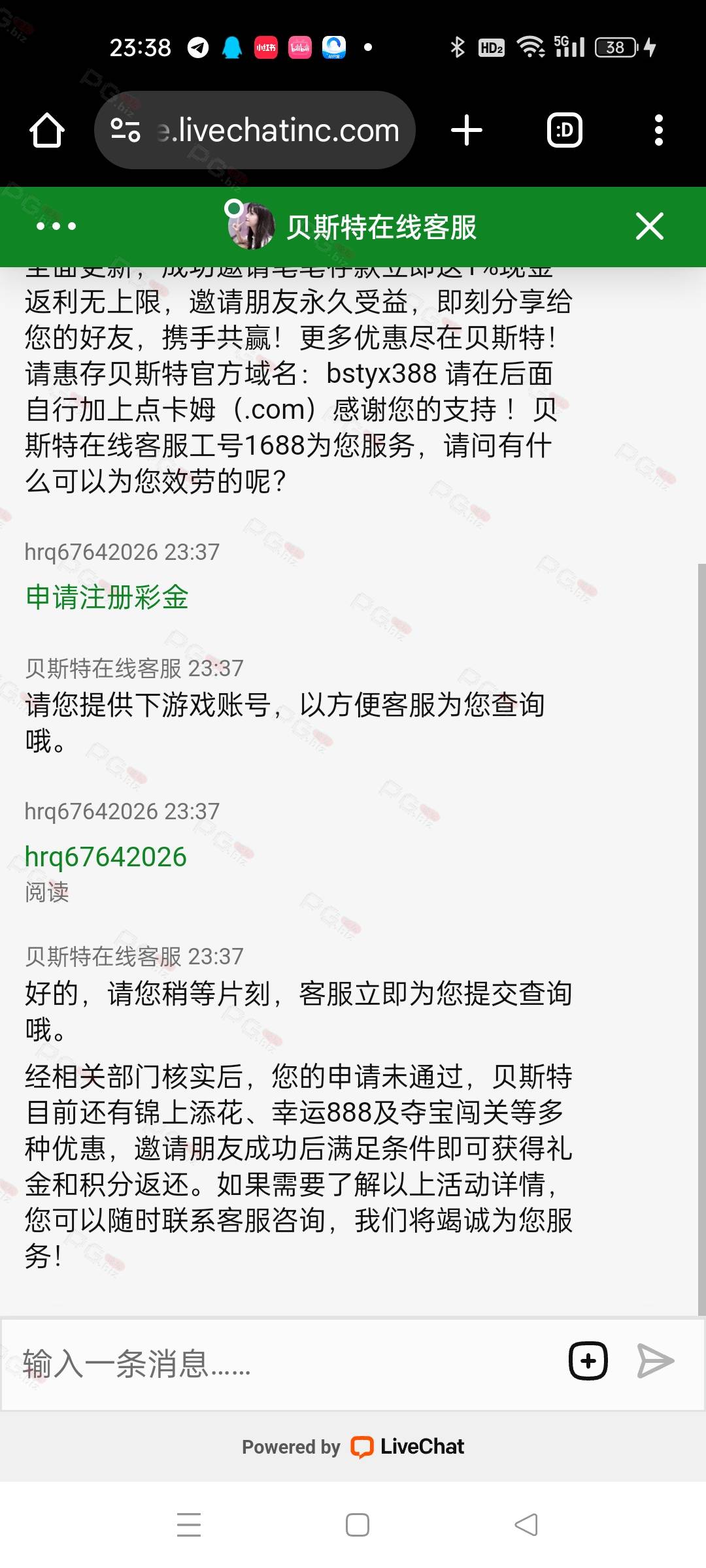Open a new browser tab
This screenshot has width=706, height=1568.
[x=467, y=130]
